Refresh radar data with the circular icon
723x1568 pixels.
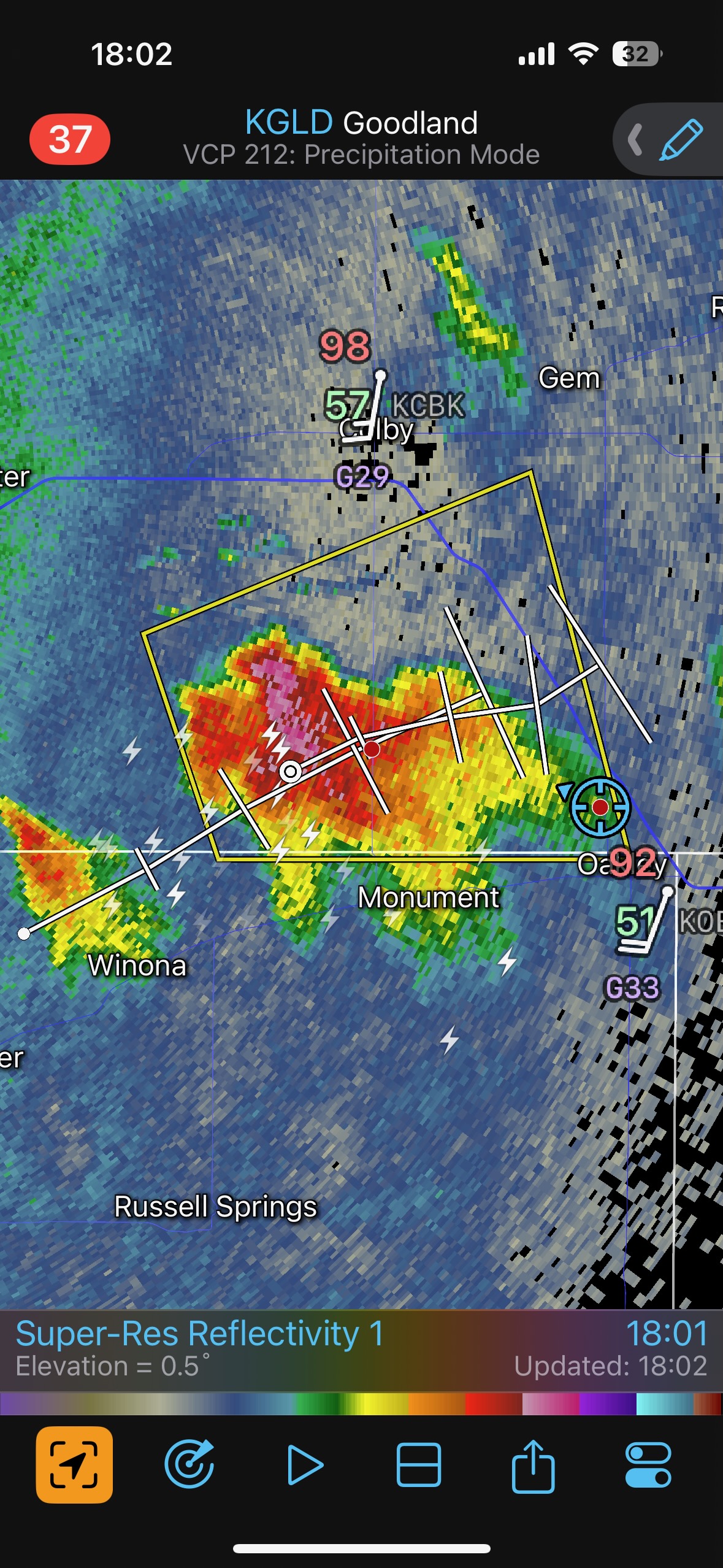pyautogui.click(x=189, y=1464)
